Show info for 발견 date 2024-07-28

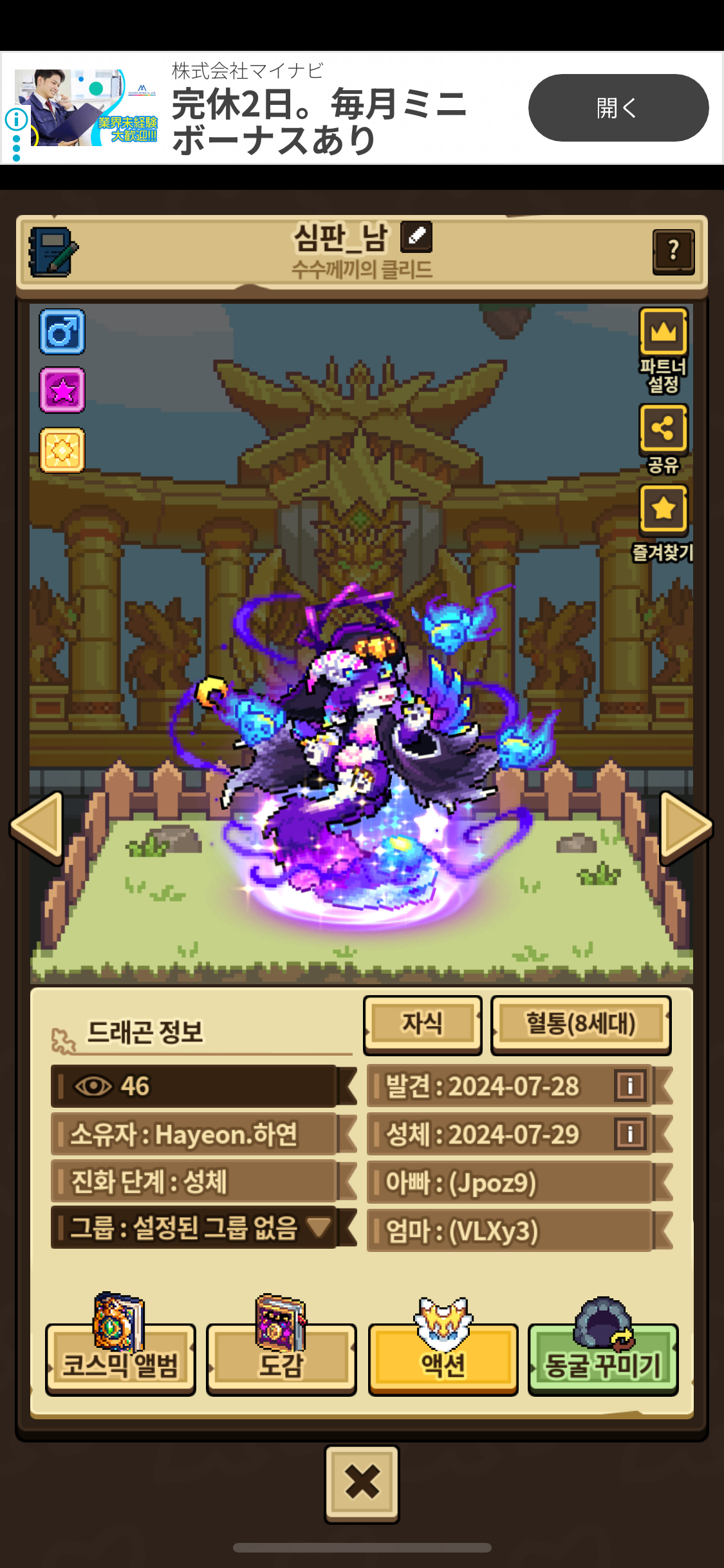tap(630, 1086)
